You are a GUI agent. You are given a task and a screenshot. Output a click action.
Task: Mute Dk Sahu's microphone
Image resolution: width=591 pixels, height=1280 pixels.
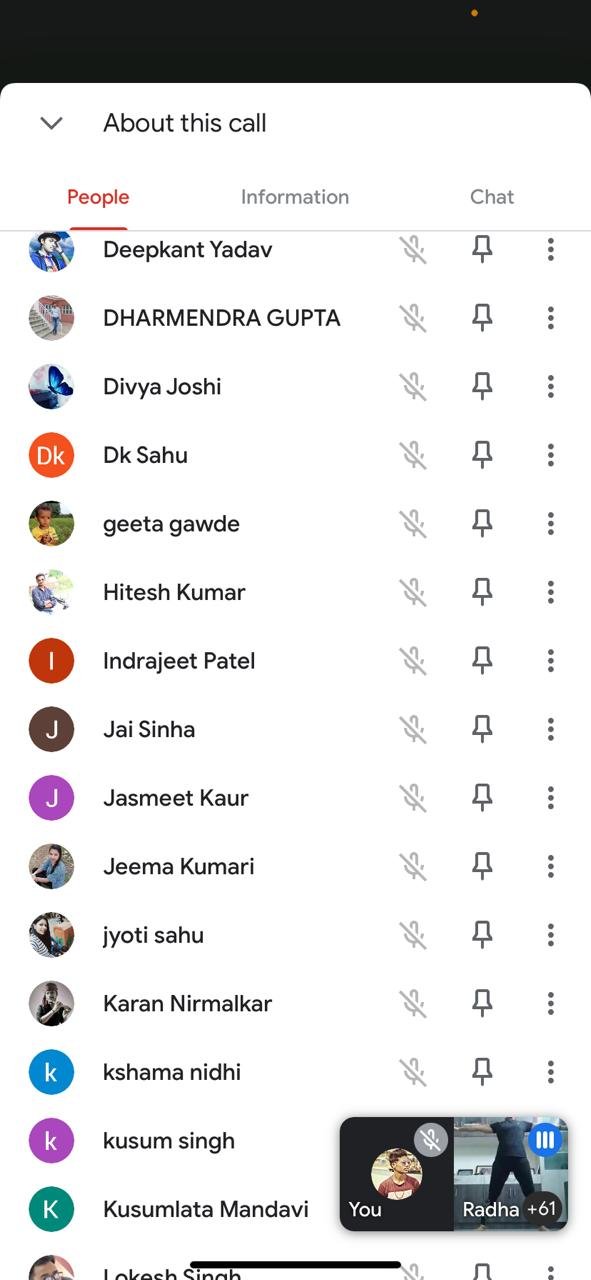click(x=413, y=455)
